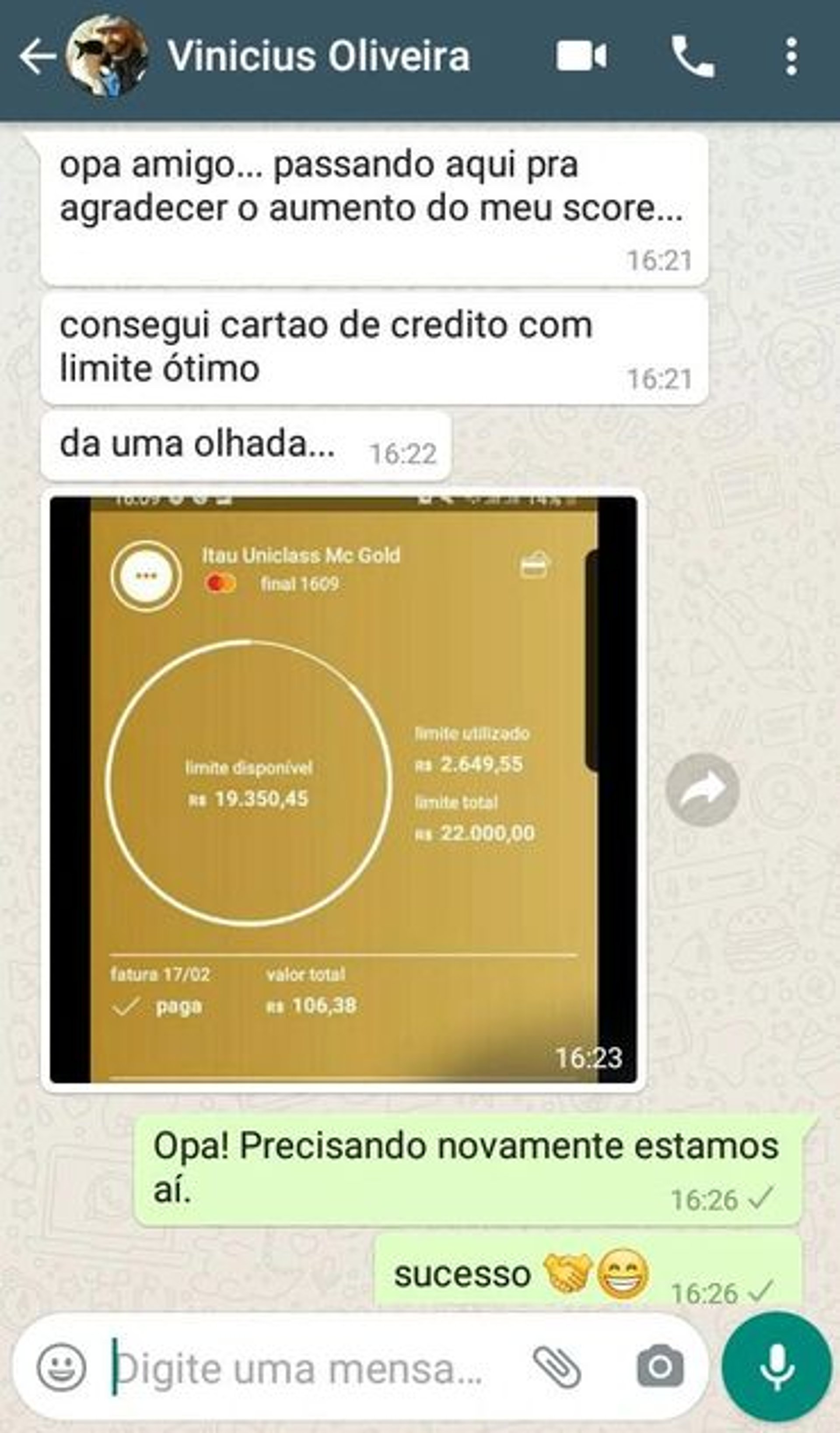Open the overflow menu
The width and height of the screenshot is (840, 1433).
[791, 56]
